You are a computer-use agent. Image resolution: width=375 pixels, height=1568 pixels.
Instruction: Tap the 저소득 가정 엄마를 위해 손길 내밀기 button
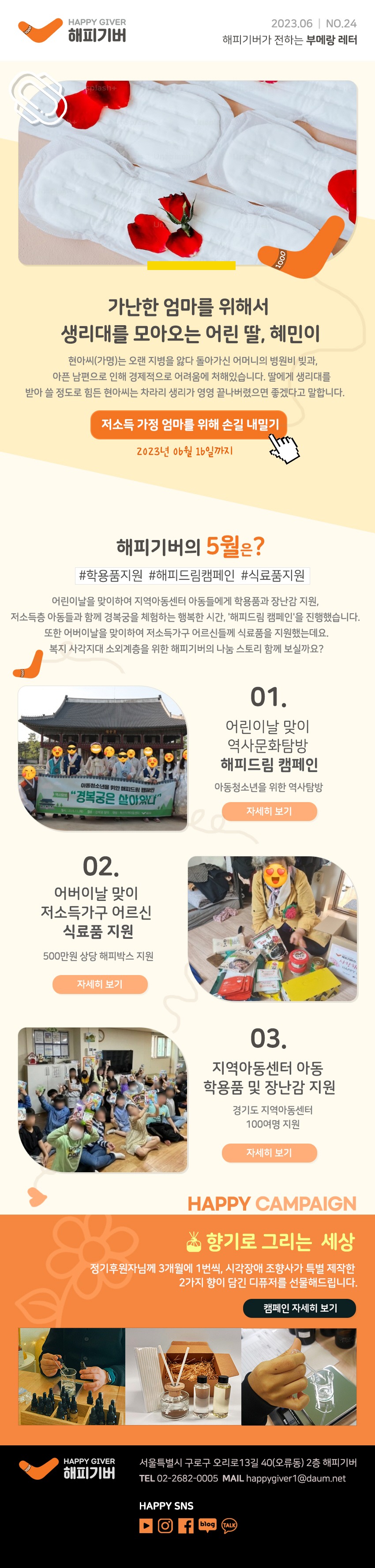tap(188, 424)
